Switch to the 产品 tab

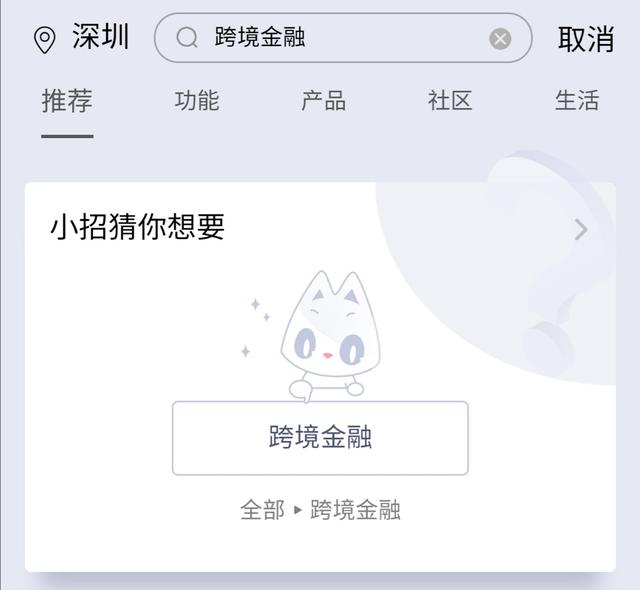(x=323, y=101)
